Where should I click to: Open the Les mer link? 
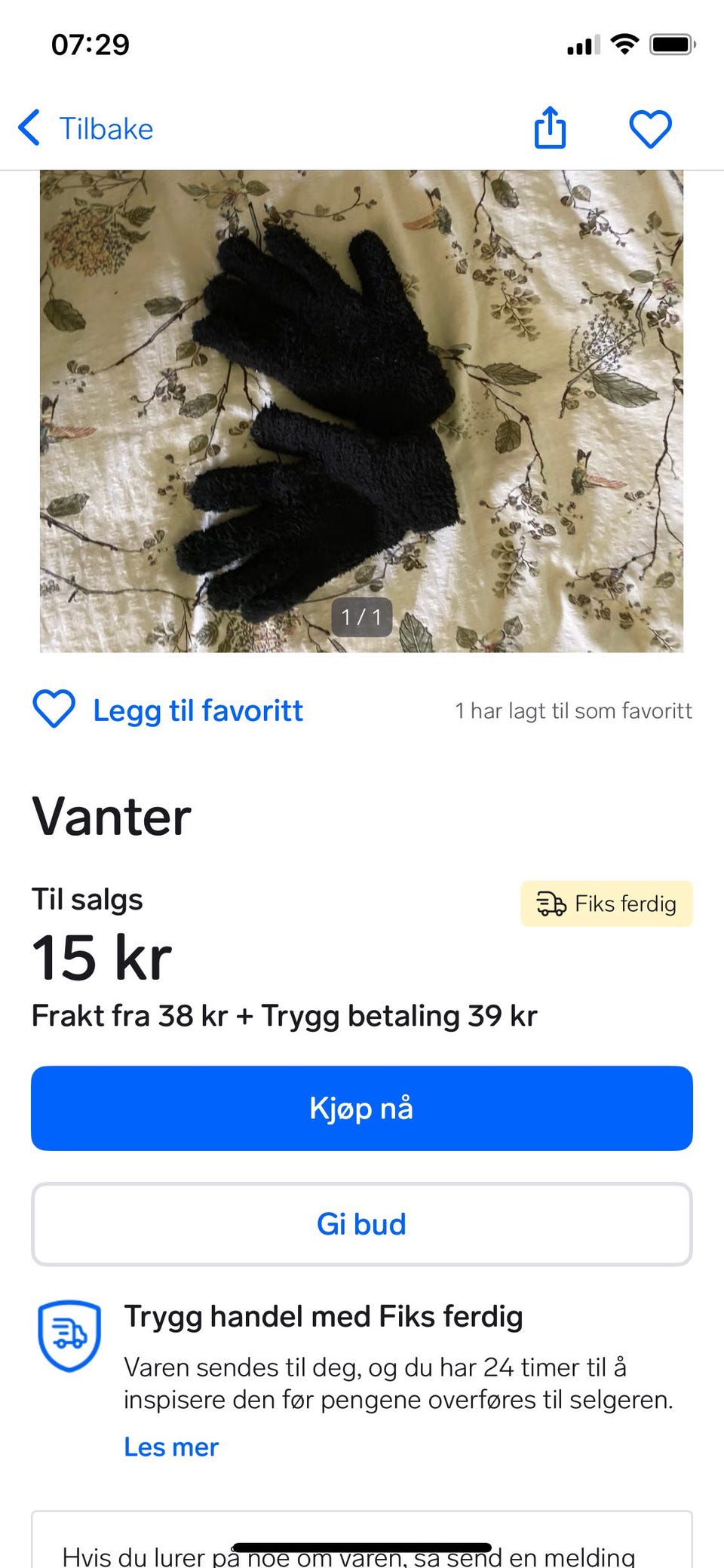point(171,1447)
